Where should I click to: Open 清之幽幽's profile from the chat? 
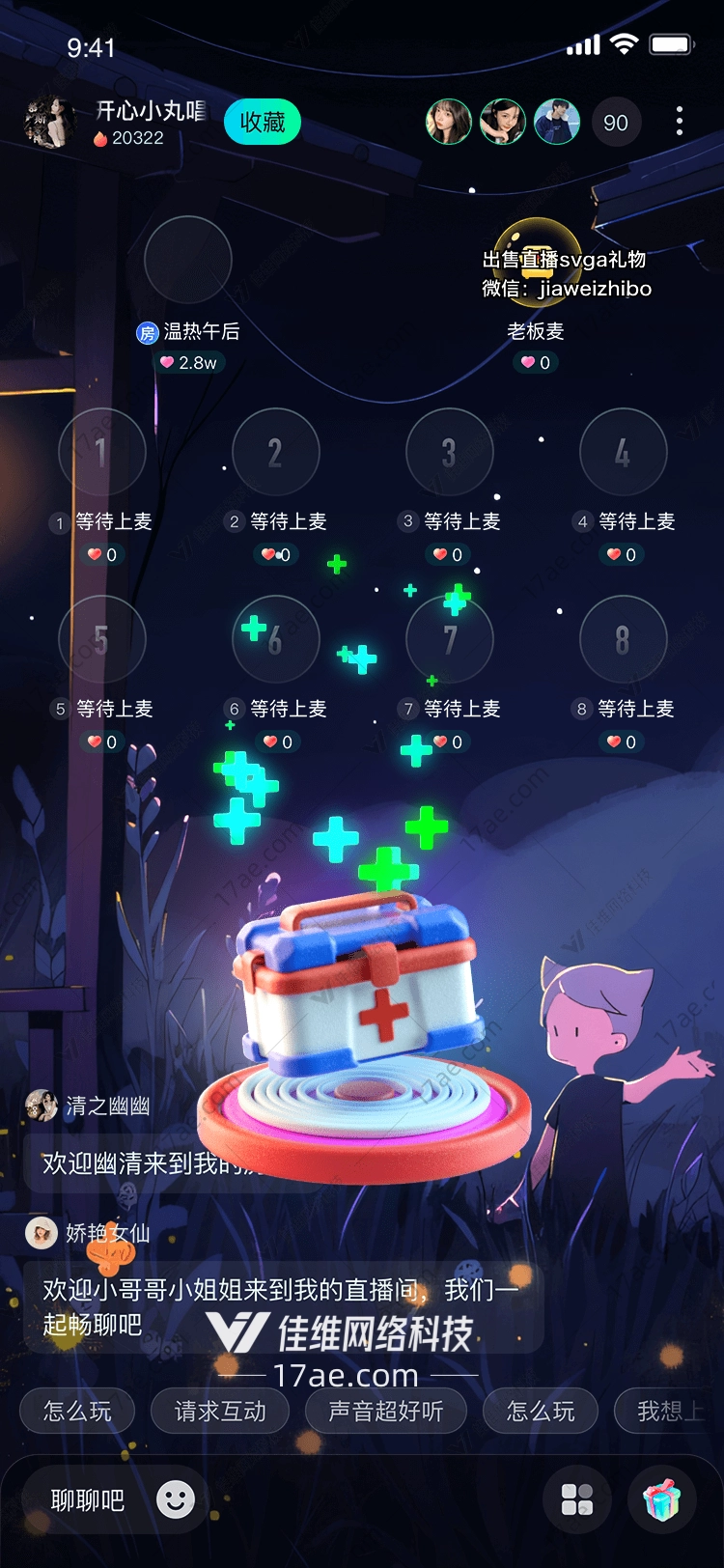42,1106
